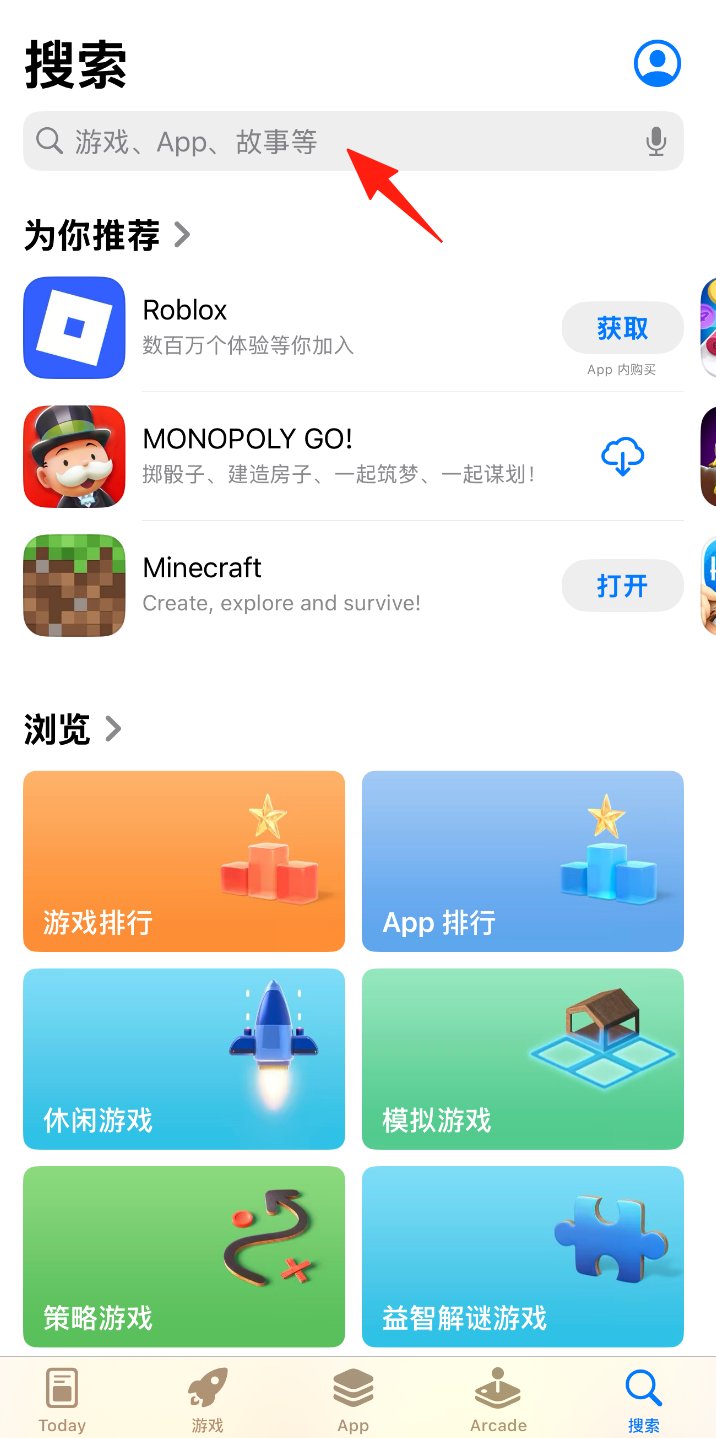Open the 益智解谜游戏 category card

522,1256
